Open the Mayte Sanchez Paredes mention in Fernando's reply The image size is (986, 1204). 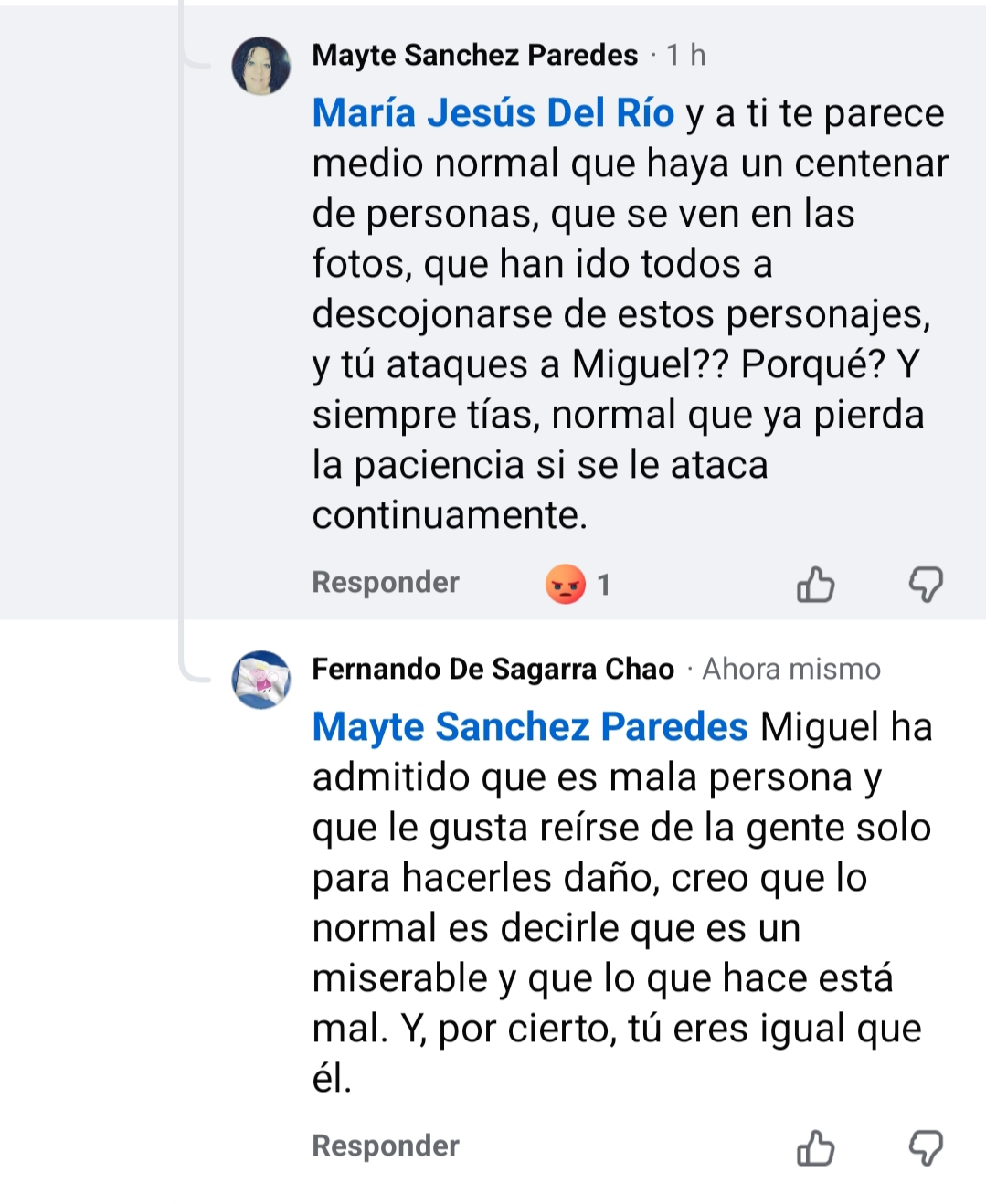point(530,727)
